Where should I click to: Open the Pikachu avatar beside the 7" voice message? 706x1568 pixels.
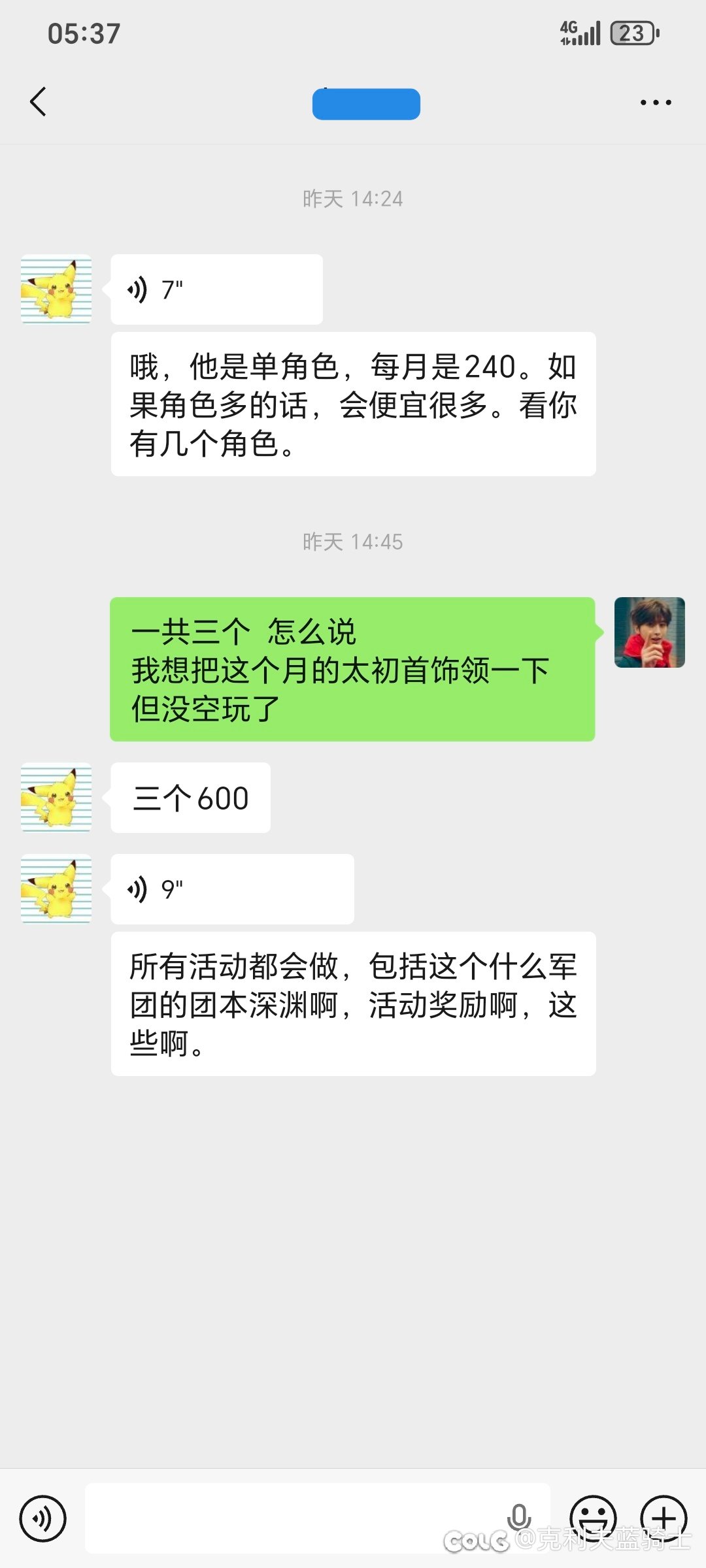pos(56,289)
